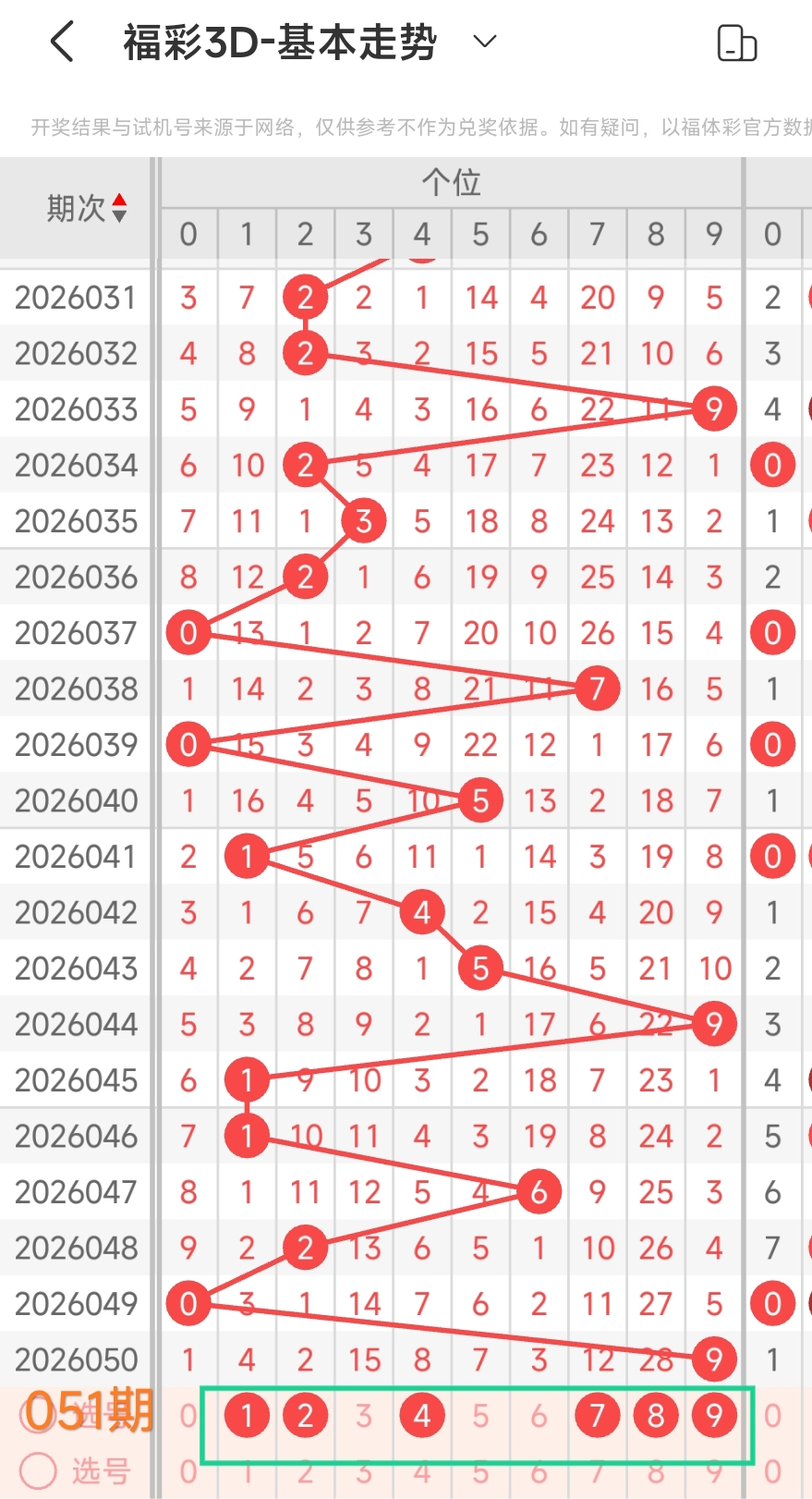Tap the screen rotation icon in the header
The width and height of the screenshot is (812, 1499).
pos(736,43)
